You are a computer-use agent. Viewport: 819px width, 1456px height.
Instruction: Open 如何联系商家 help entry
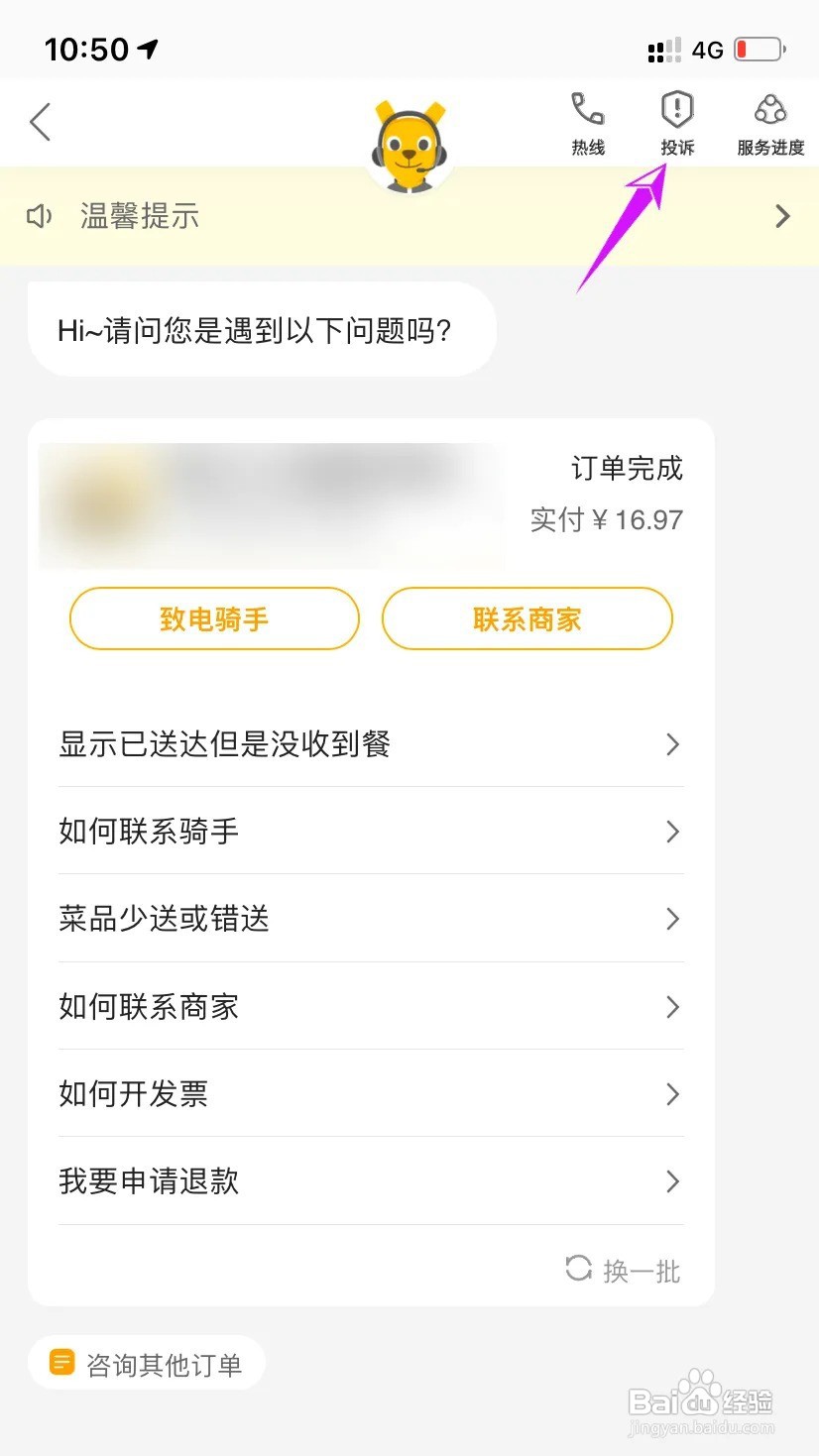371,1007
